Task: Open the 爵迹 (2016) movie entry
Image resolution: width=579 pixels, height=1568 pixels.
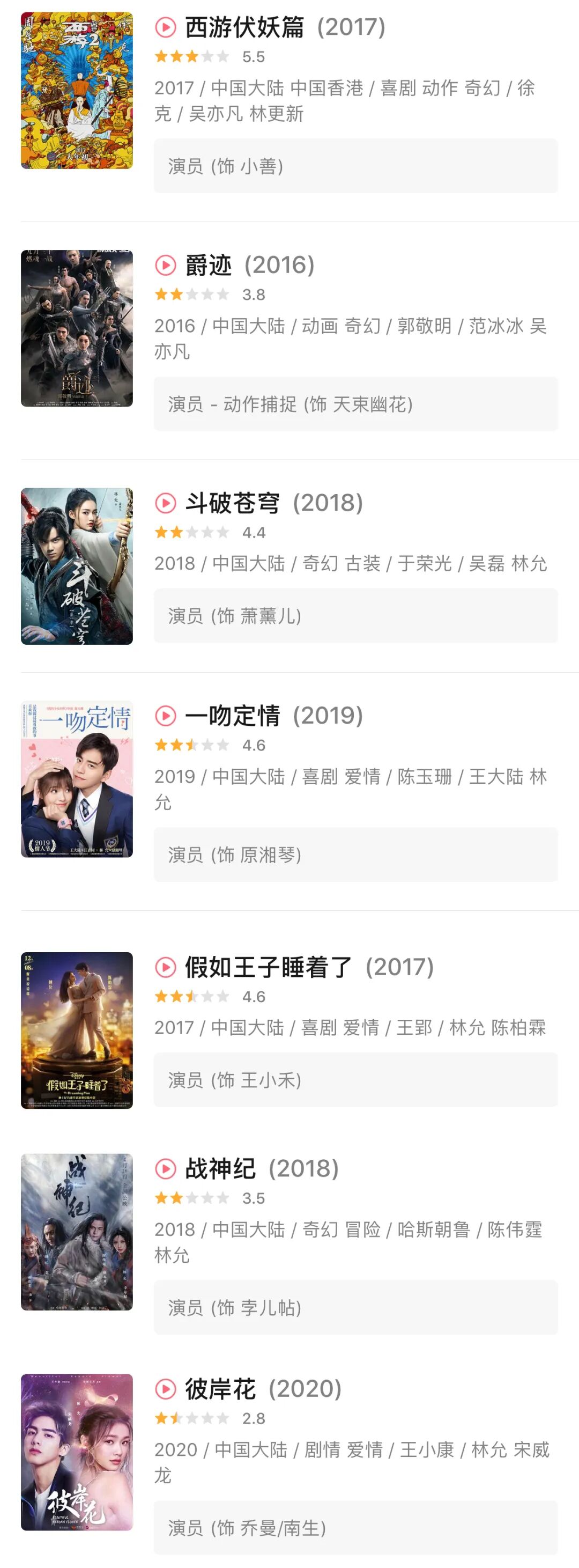Action: pos(249,266)
